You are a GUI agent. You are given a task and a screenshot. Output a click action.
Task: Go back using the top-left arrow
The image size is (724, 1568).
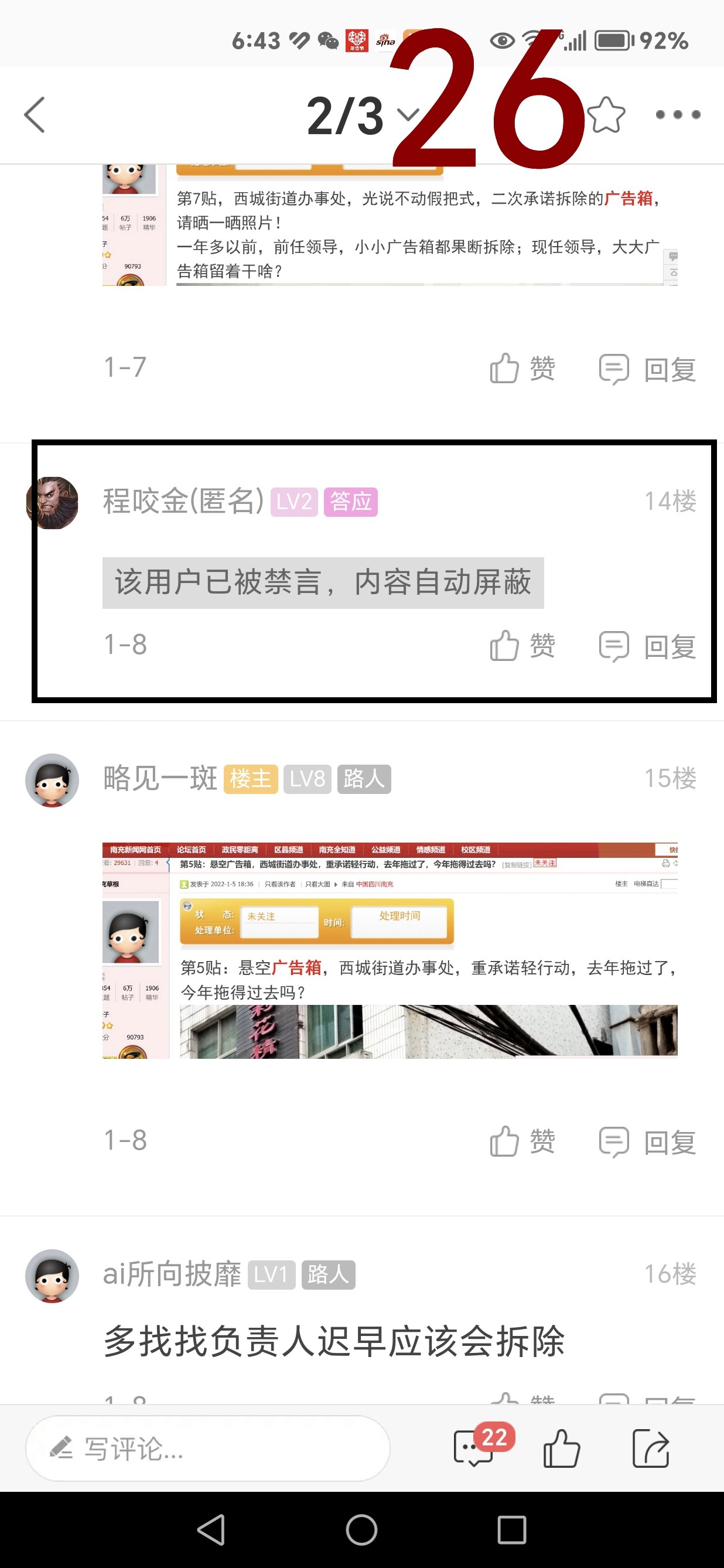pyautogui.click(x=35, y=114)
